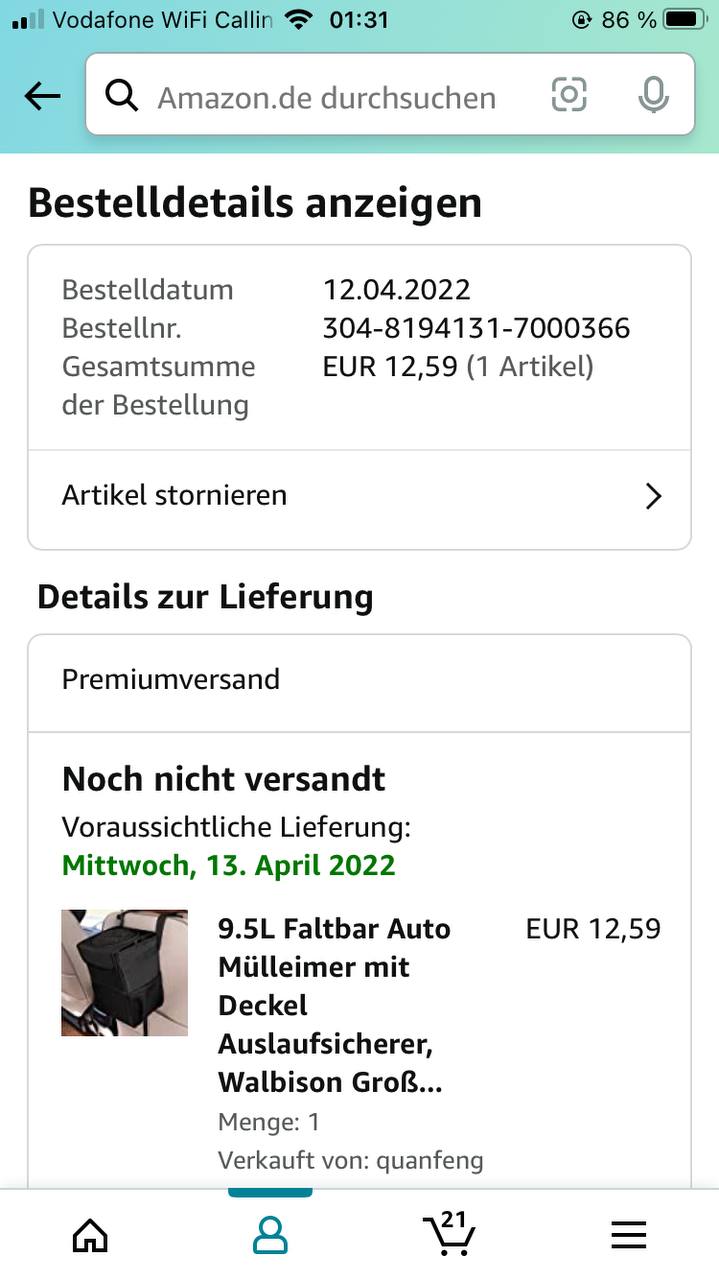Screen dimensions: 719x1280
Task: Open the hamburger menu tab
Action: 629,1236
